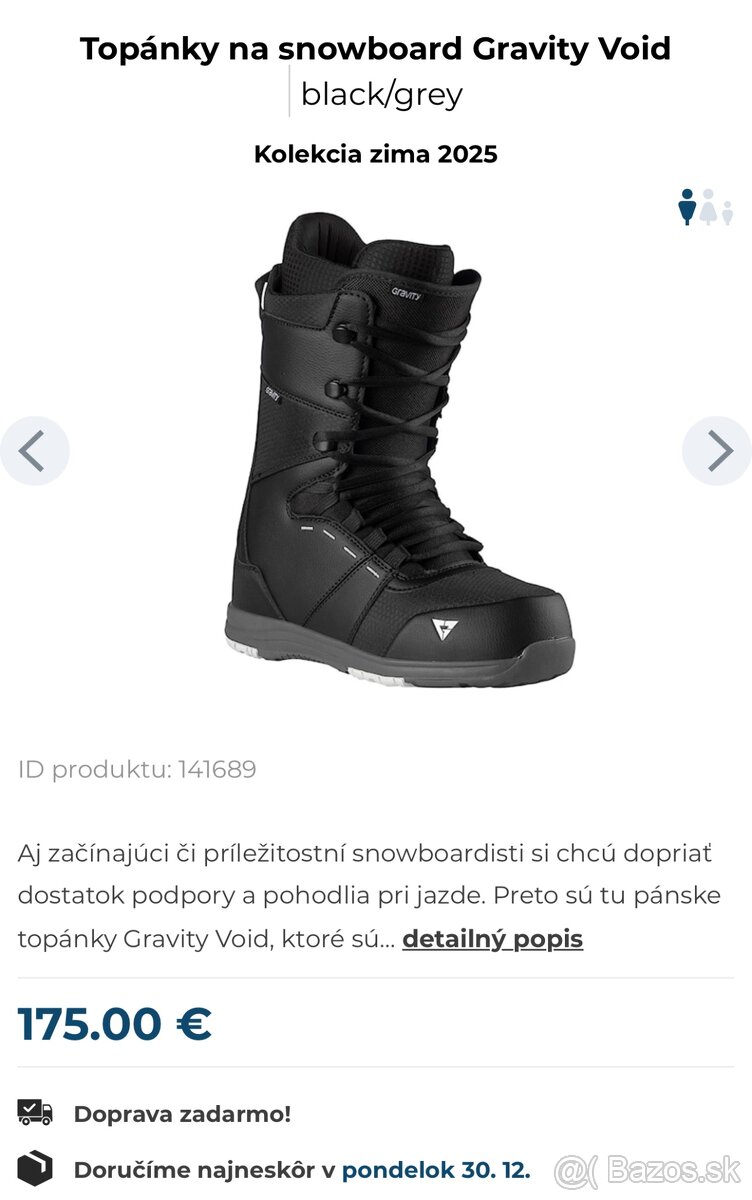Open the detailný popis link

pyautogui.click(x=492, y=938)
